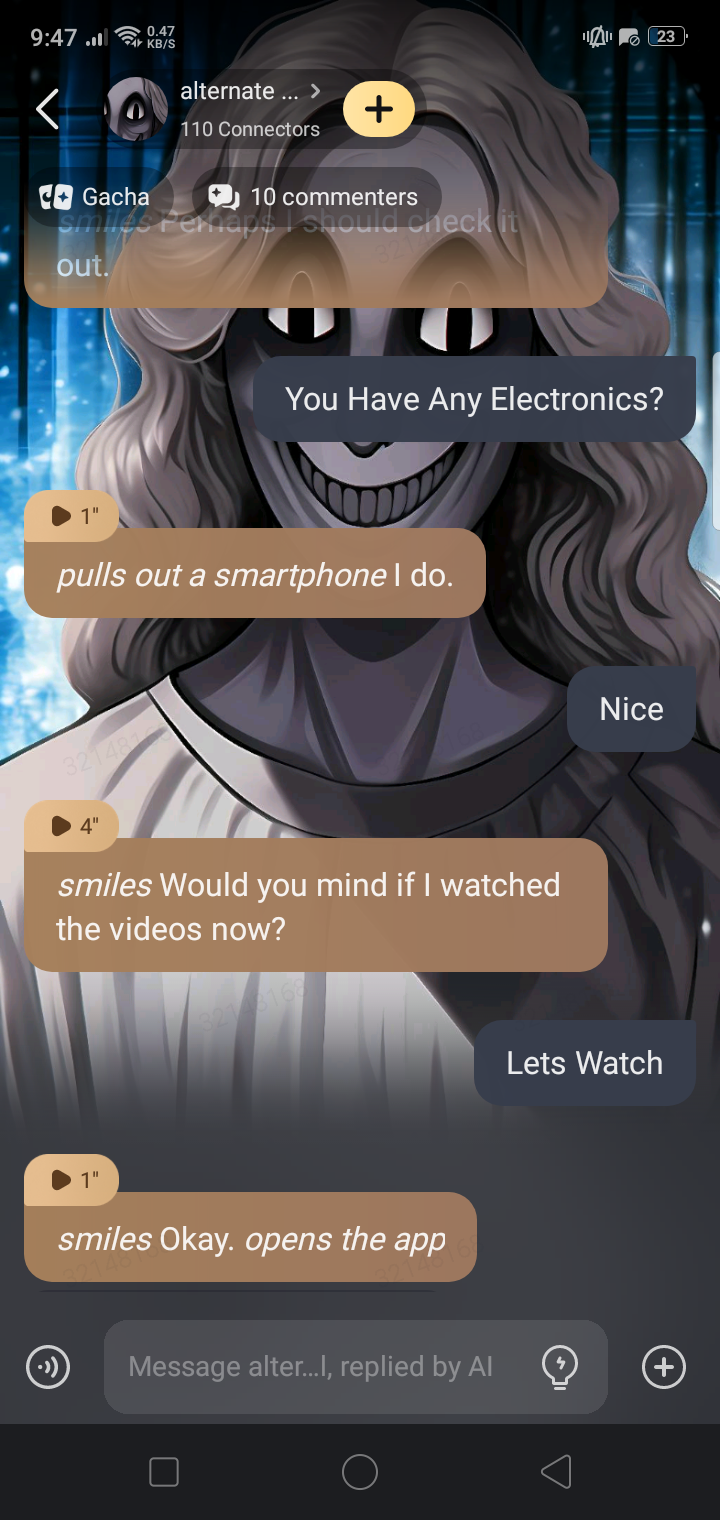The width and height of the screenshot is (720, 1520).
Task: Start voice input with the sound-wave icon
Action: pyautogui.click(x=48, y=1367)
